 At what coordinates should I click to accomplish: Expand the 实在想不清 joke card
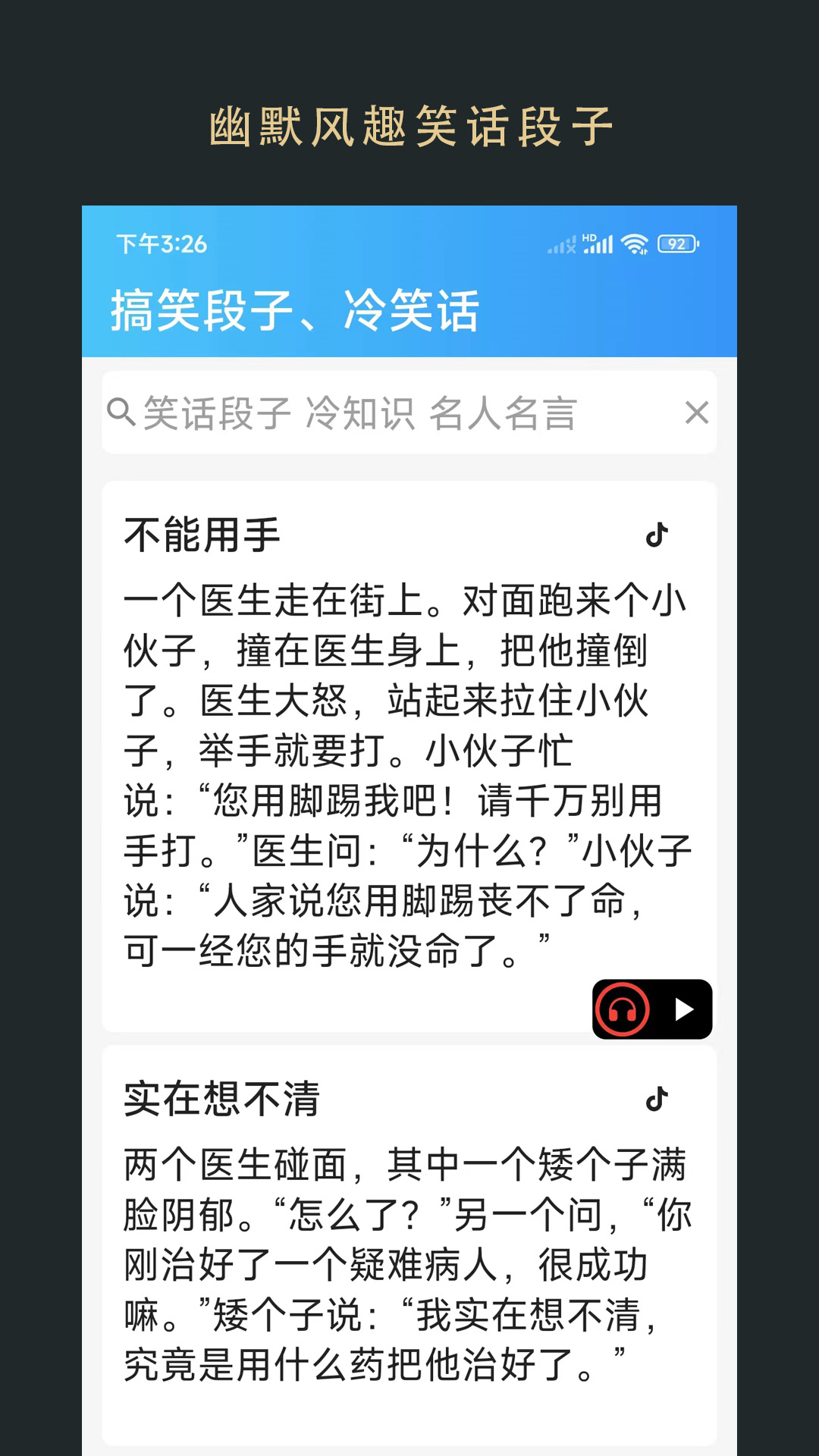[409, 1251]
